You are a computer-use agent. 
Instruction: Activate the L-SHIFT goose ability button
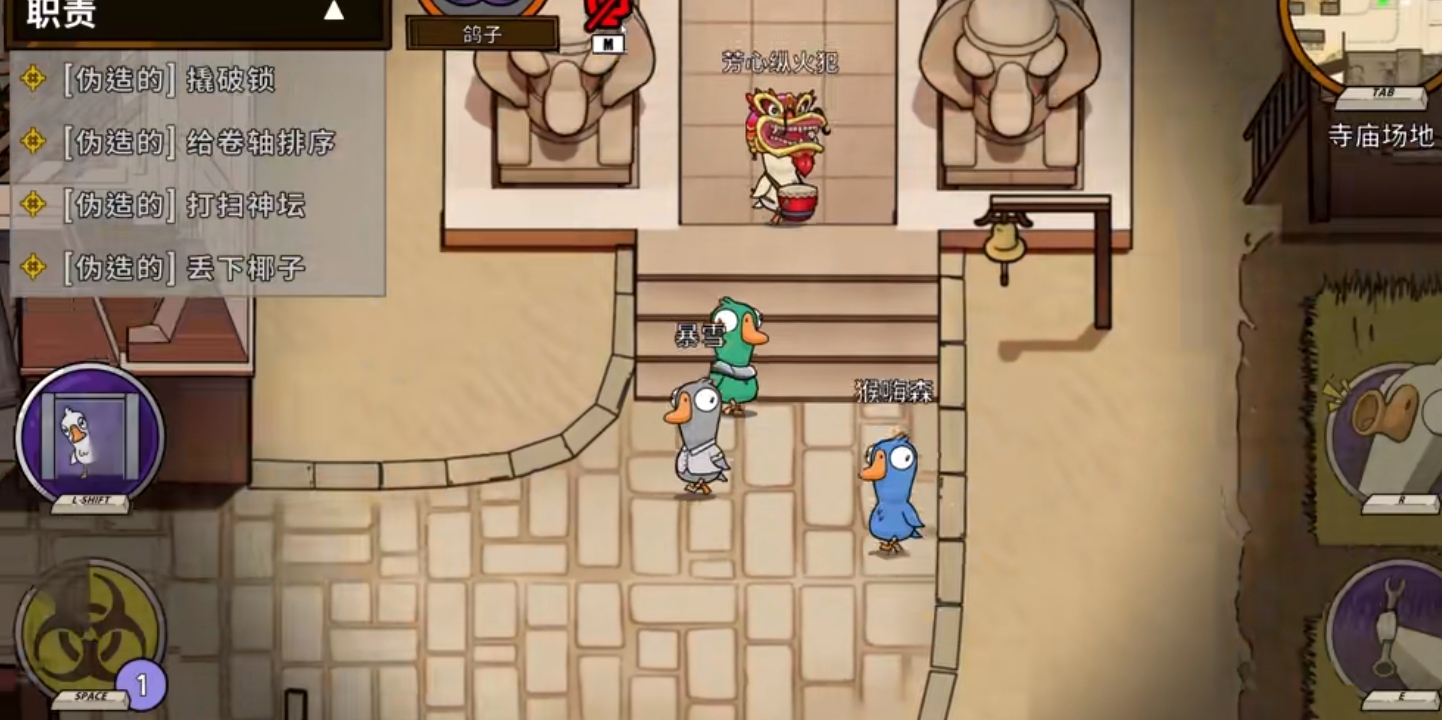pyautogui.click(x=90, y=435)
